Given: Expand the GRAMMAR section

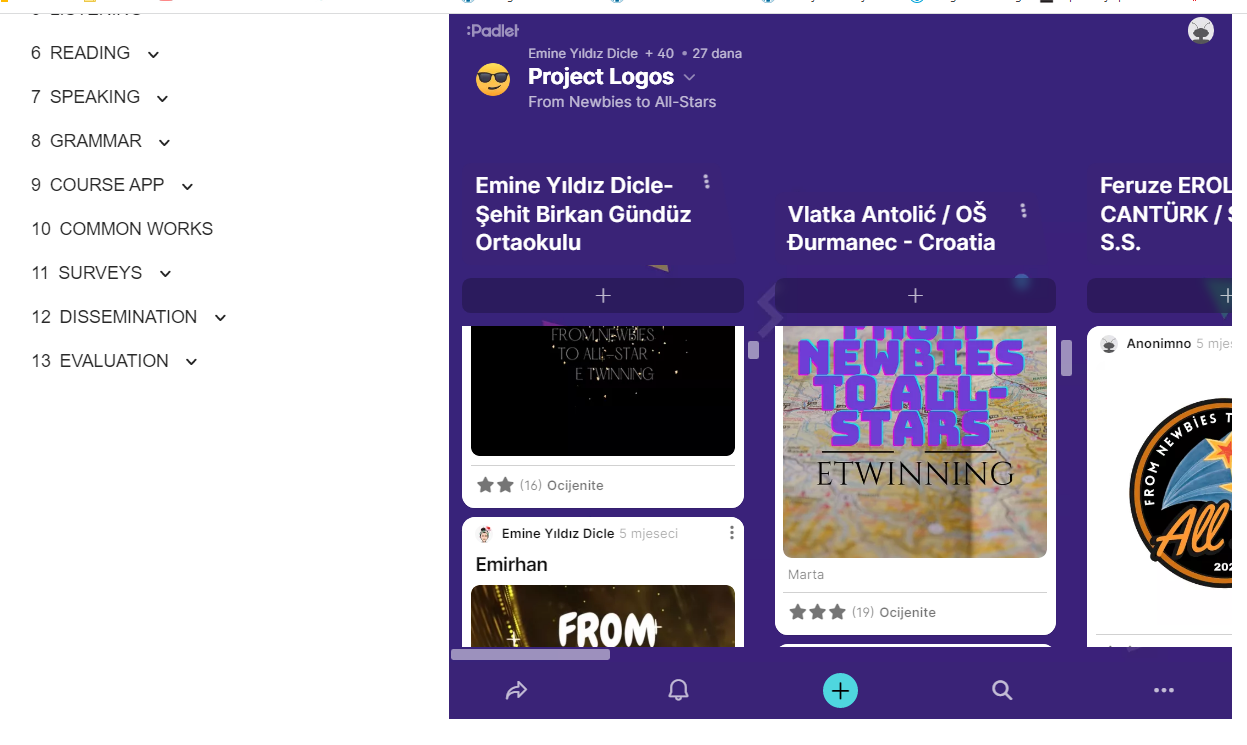Looking at the screenshot, I should 164,142.
